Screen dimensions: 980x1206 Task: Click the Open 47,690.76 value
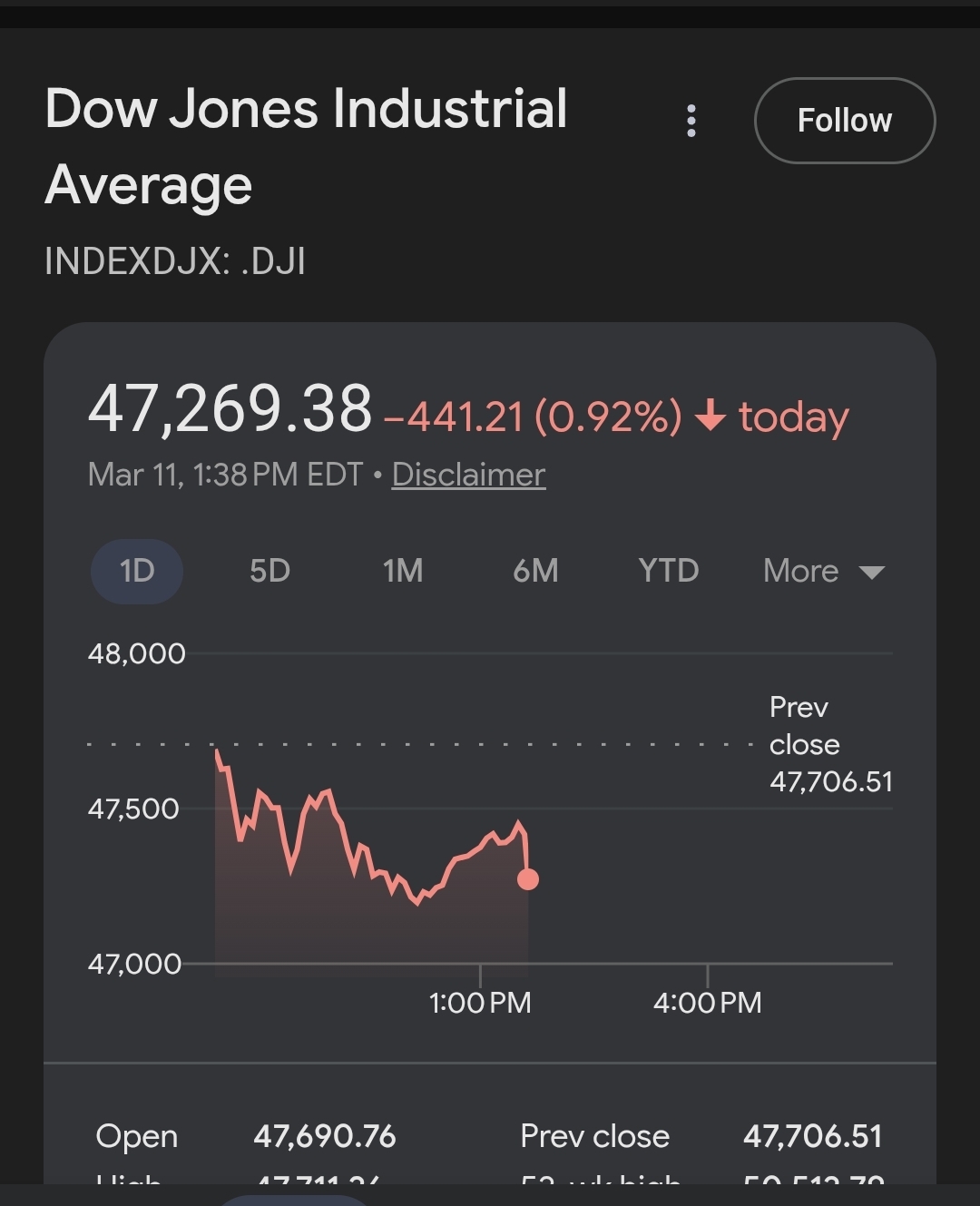(x=324, y=1135)
